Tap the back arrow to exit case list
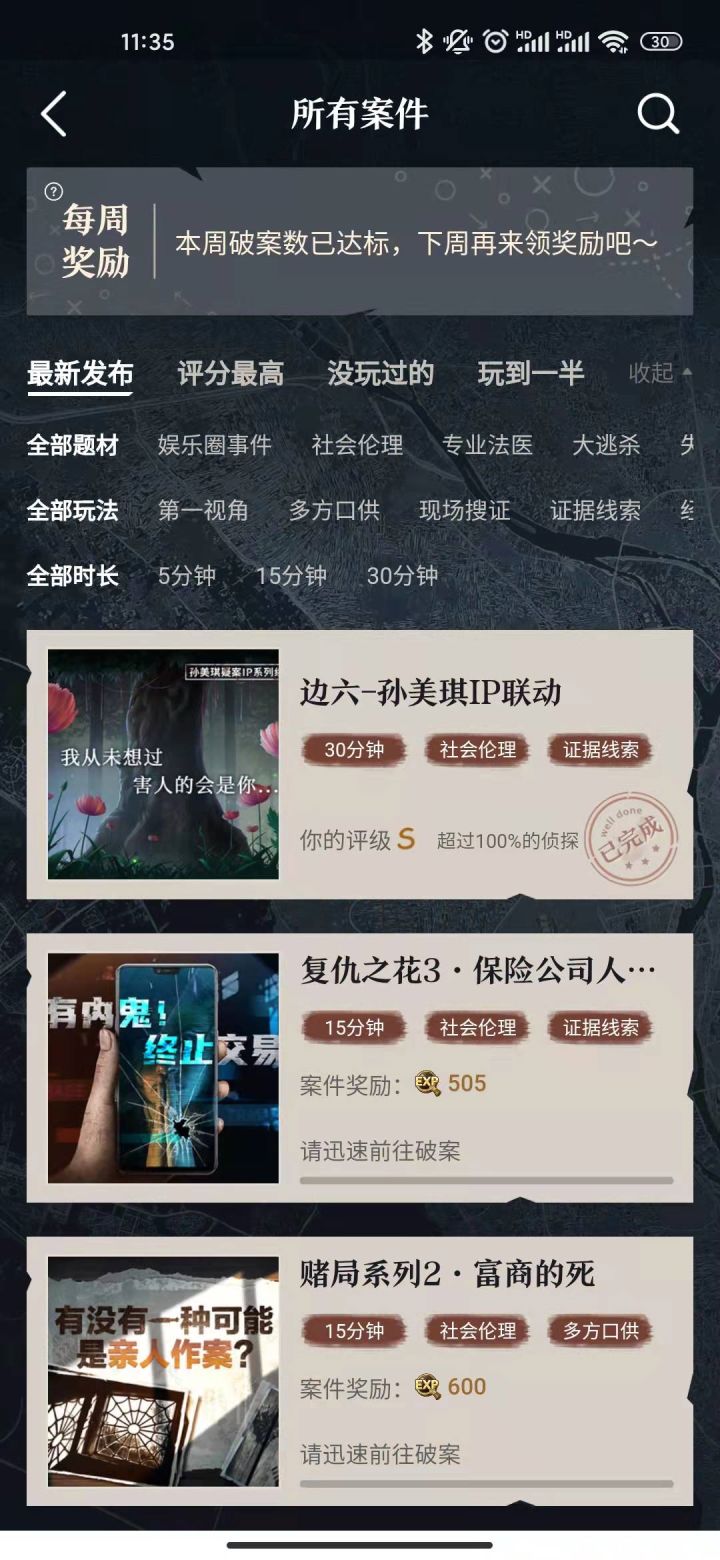Screen dimensions: 720x1560 point(50,114)
